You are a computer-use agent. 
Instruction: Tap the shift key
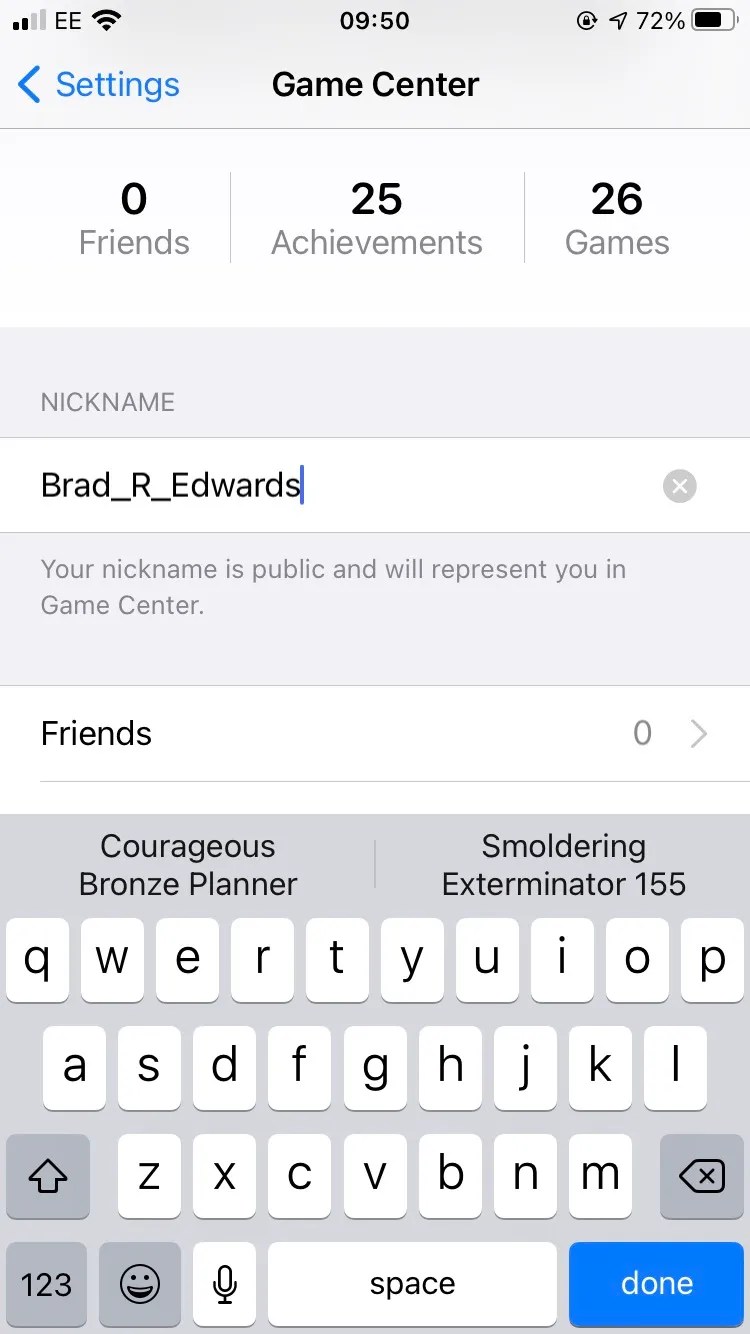[x=47, y=1176]
